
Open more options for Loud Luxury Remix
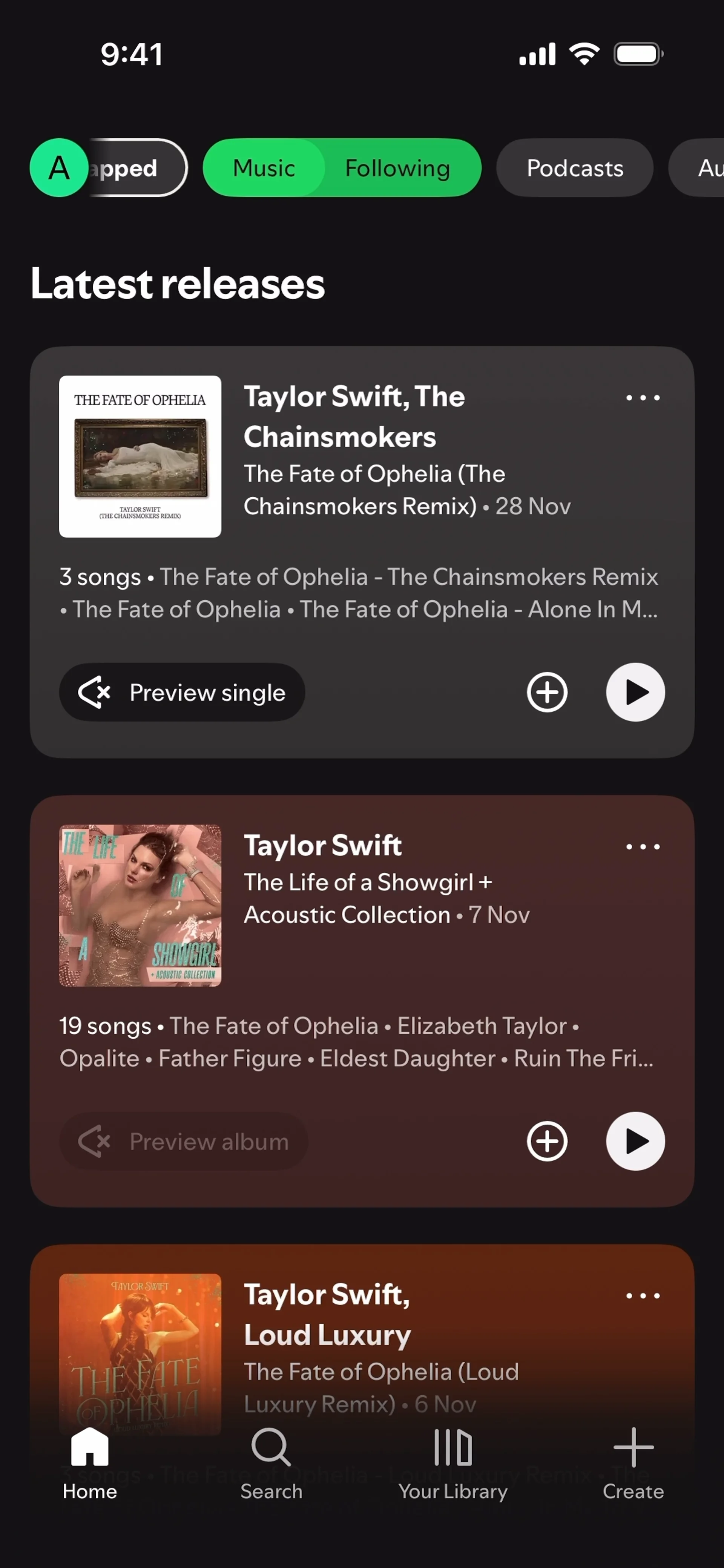(643, 1296)
